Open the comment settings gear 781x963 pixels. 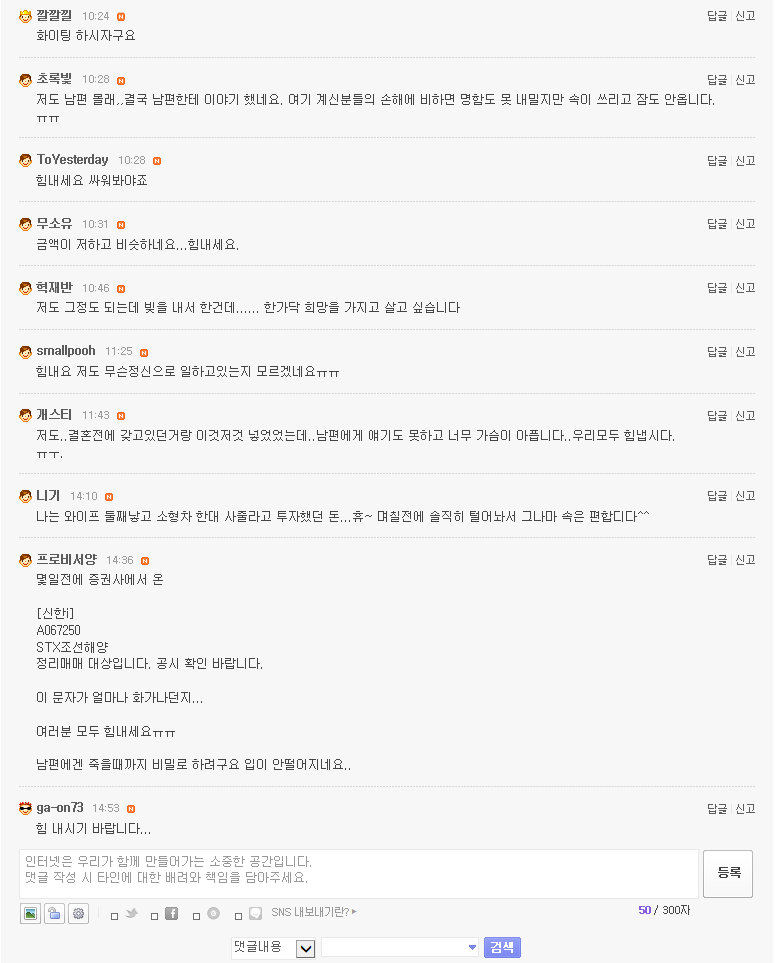click(x=78, y=913)
